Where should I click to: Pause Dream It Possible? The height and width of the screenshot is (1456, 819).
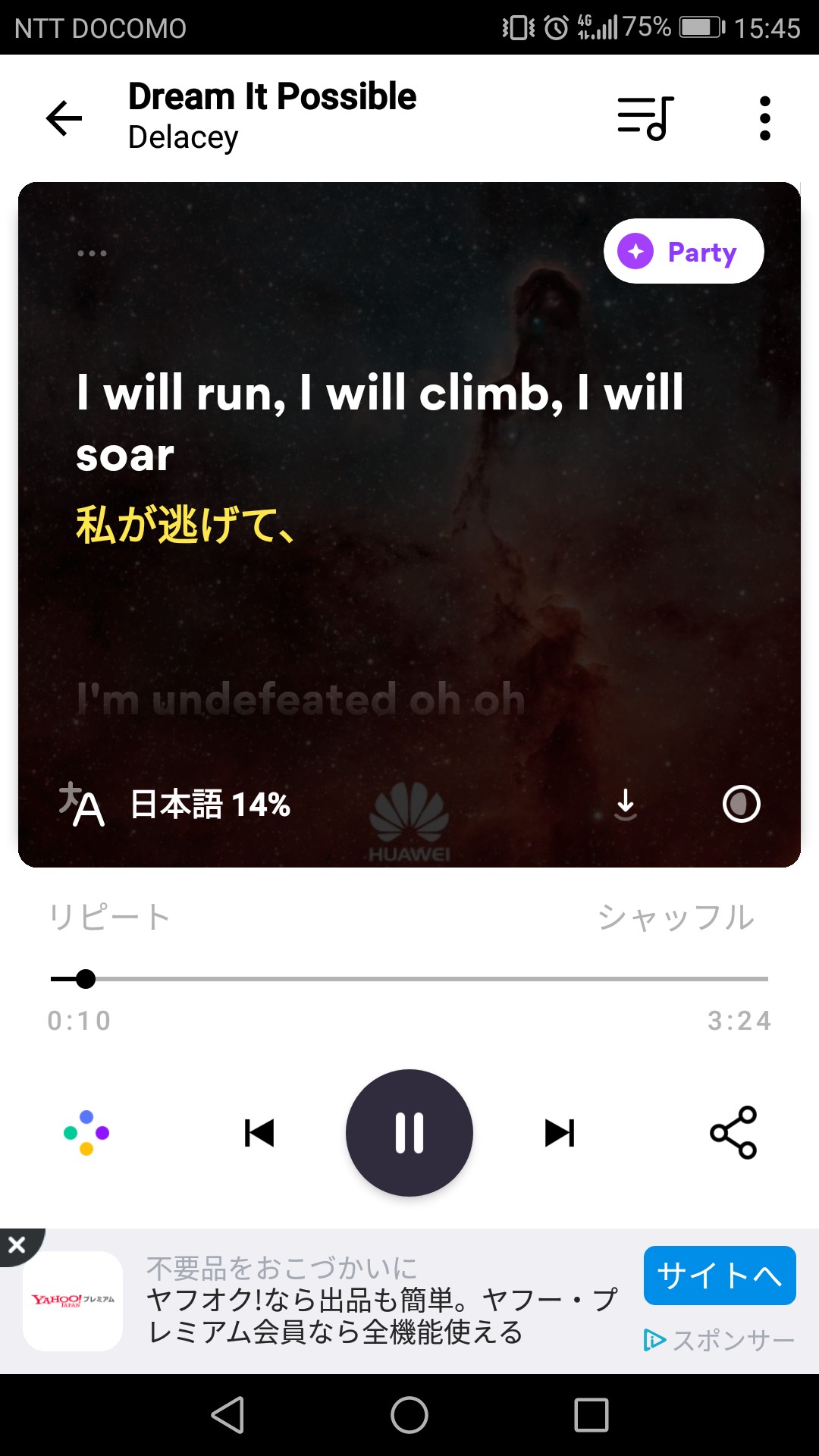409,1133
